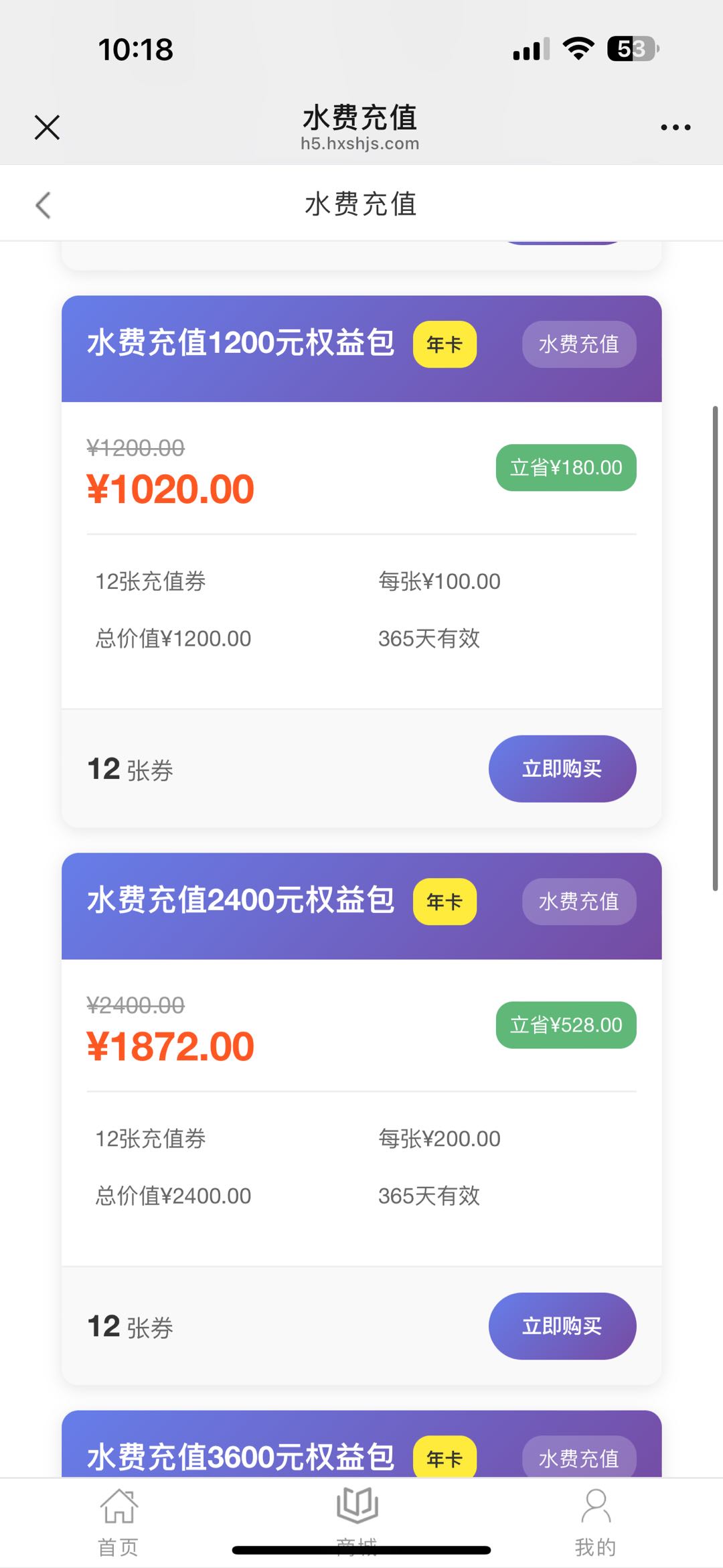The width and height of the screenshot is (723, 1568).
Task: Select the 年卡 badge on the 1200元 package
Action: click(x=445, y=344)
